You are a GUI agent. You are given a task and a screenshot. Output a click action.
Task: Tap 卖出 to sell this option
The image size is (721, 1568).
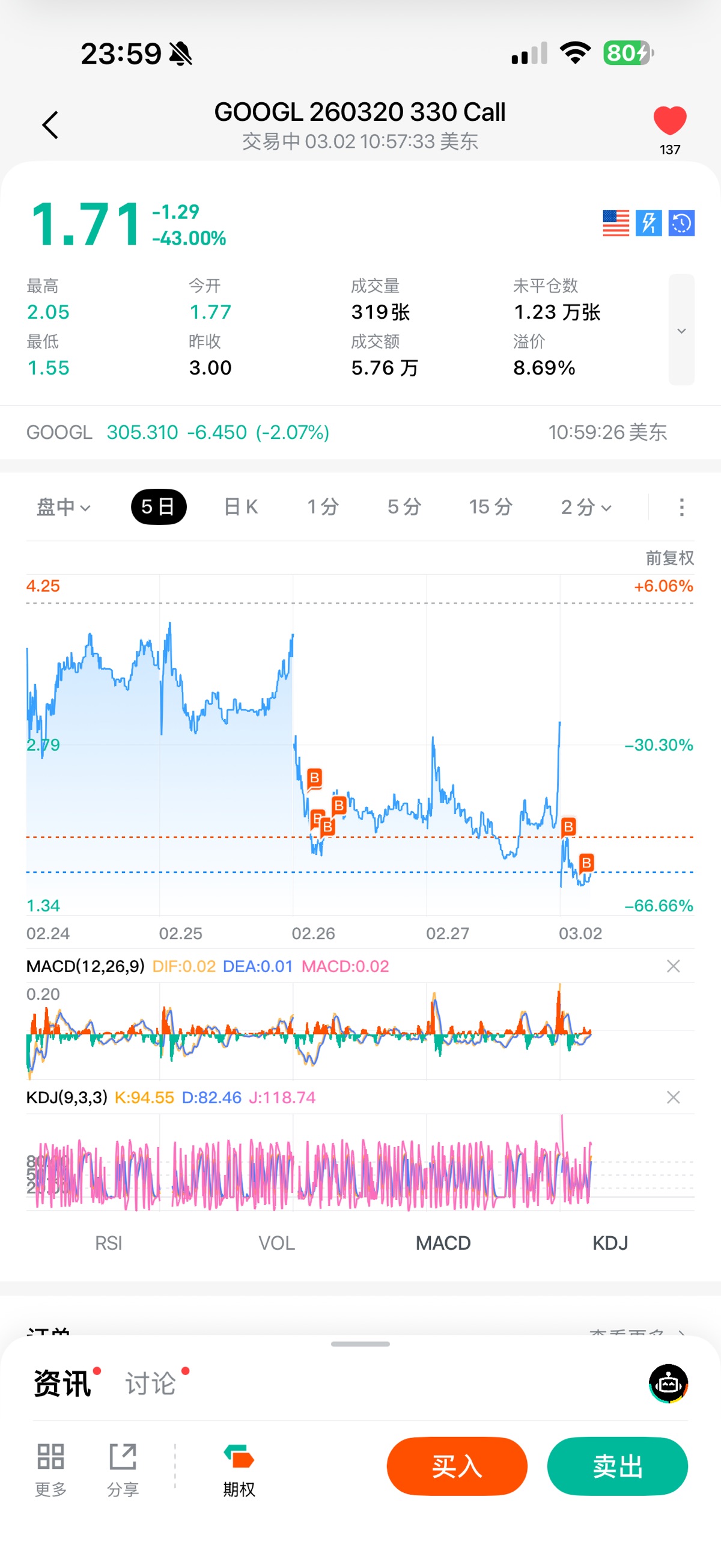pos(617,1466)
